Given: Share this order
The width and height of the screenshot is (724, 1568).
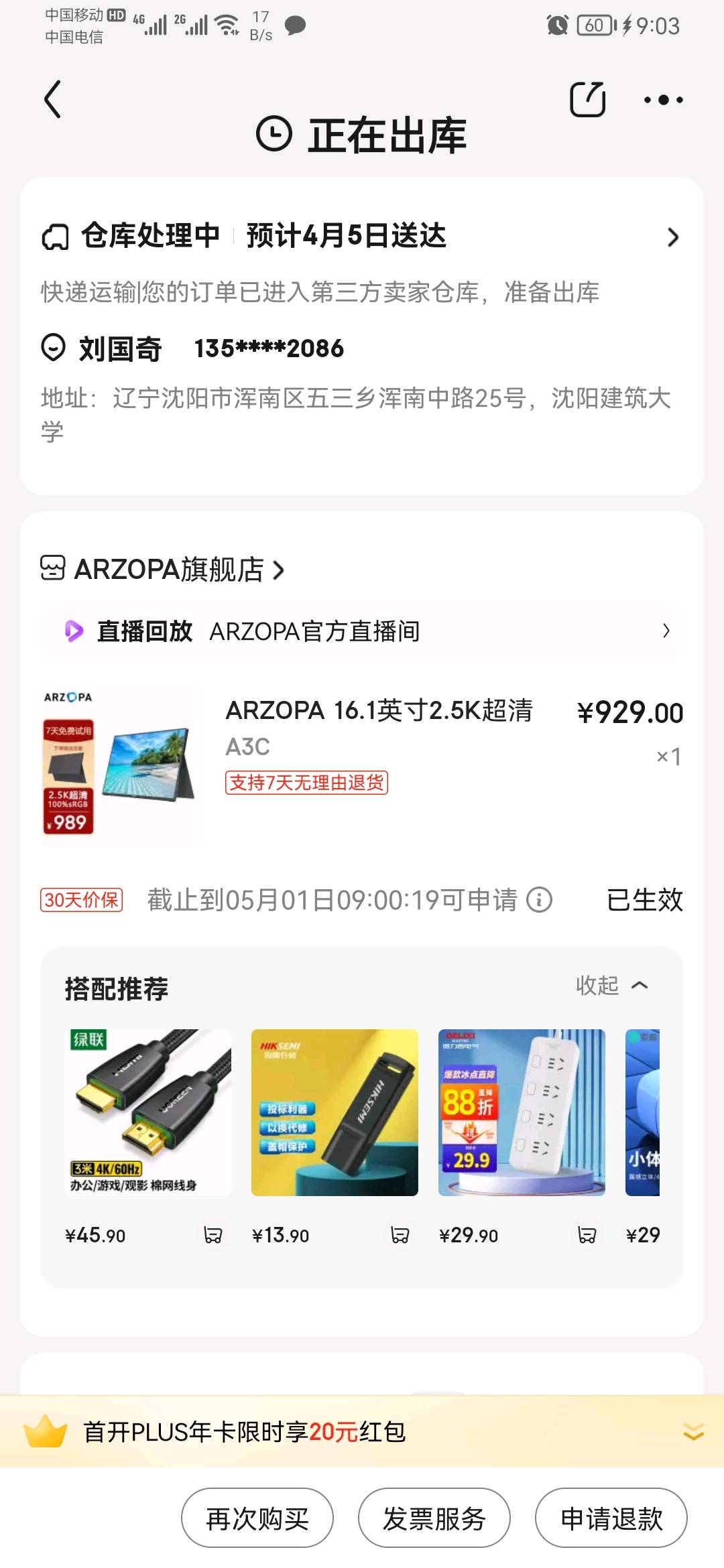Looking at the screenshot, I should (x=587, y=100).
